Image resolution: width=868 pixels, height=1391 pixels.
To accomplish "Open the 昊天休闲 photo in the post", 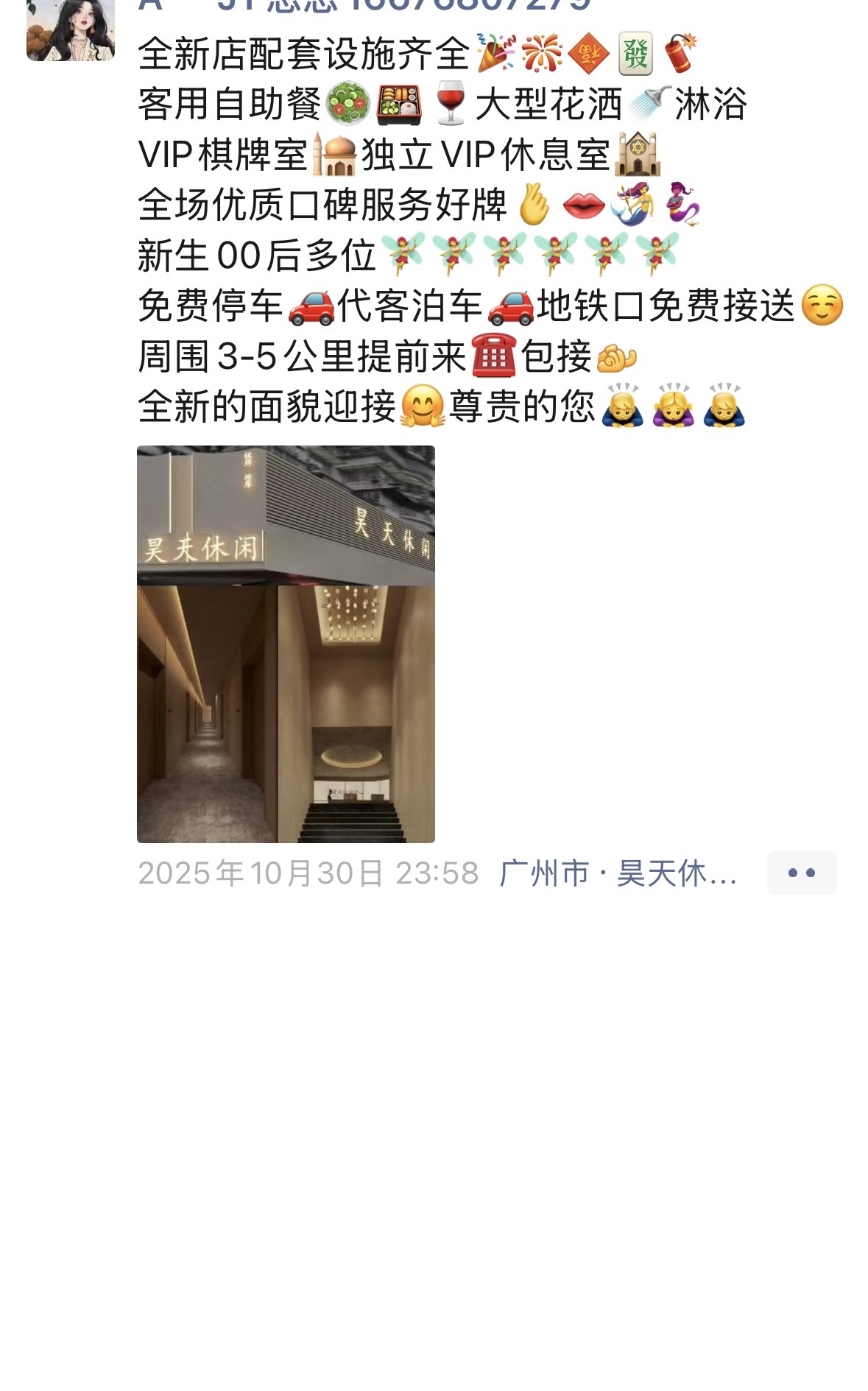I will click(286, 644).
